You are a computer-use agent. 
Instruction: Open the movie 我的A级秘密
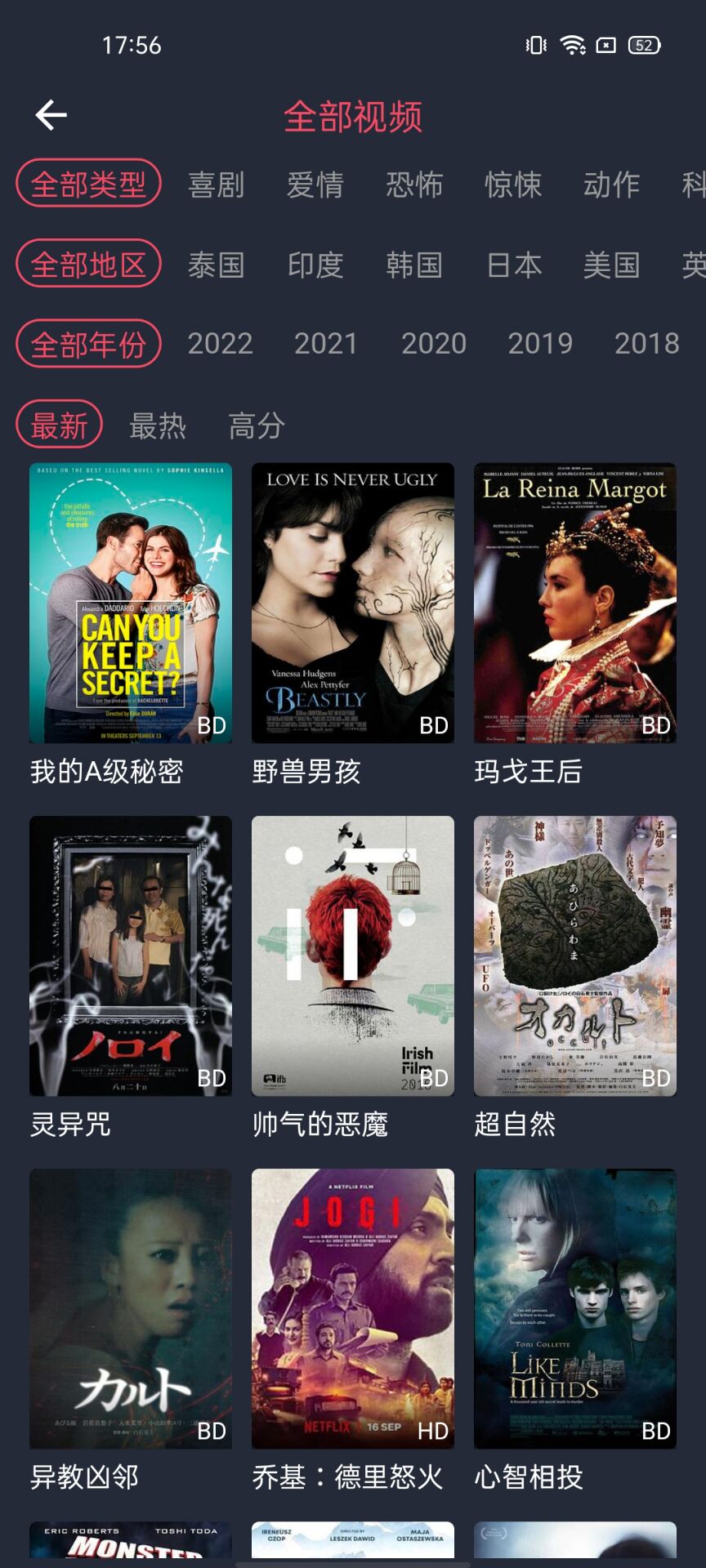point(131,604)
